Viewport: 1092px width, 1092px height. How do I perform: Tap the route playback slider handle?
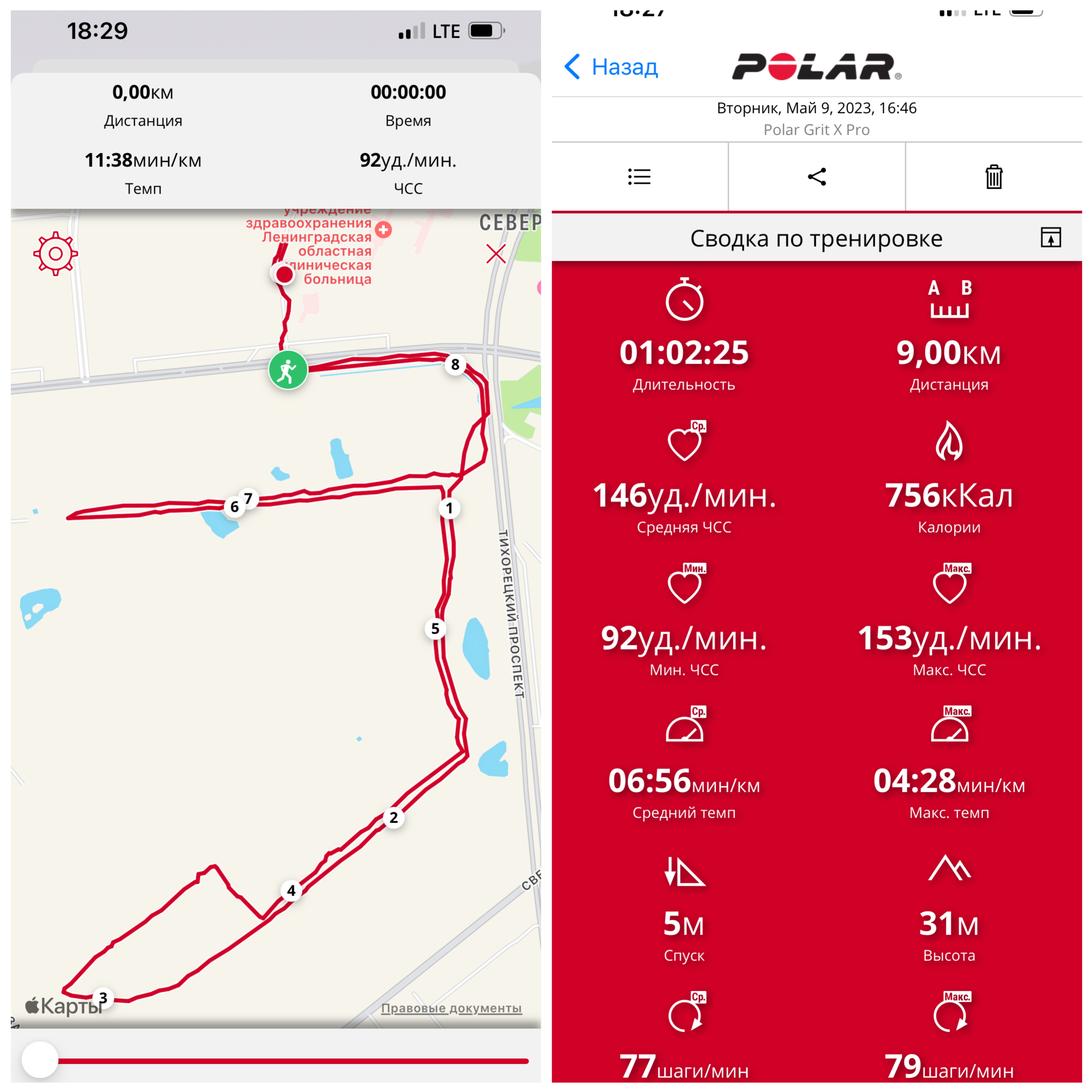(40, 1060)
